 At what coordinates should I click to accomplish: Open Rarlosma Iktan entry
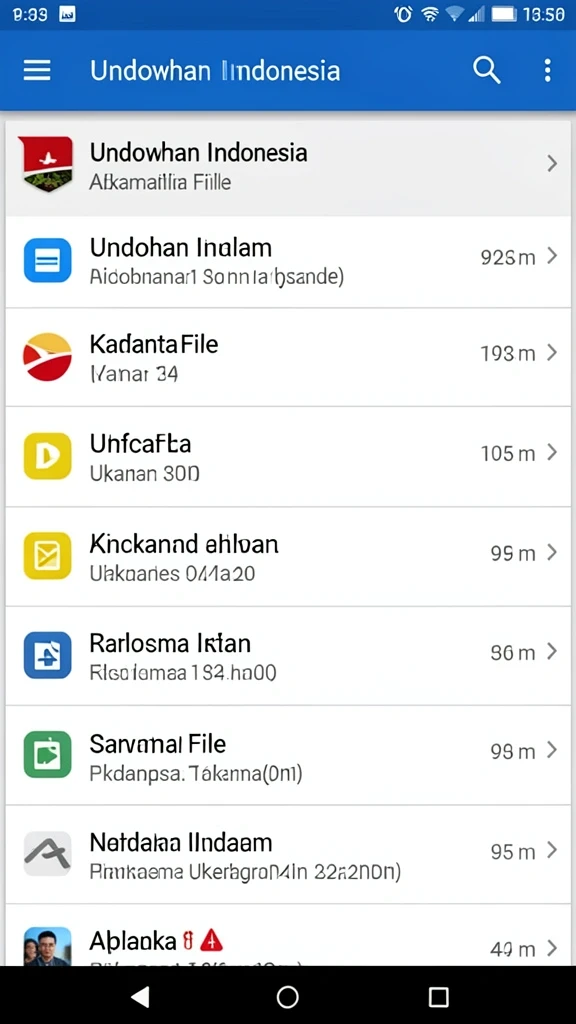pos(288,656)
